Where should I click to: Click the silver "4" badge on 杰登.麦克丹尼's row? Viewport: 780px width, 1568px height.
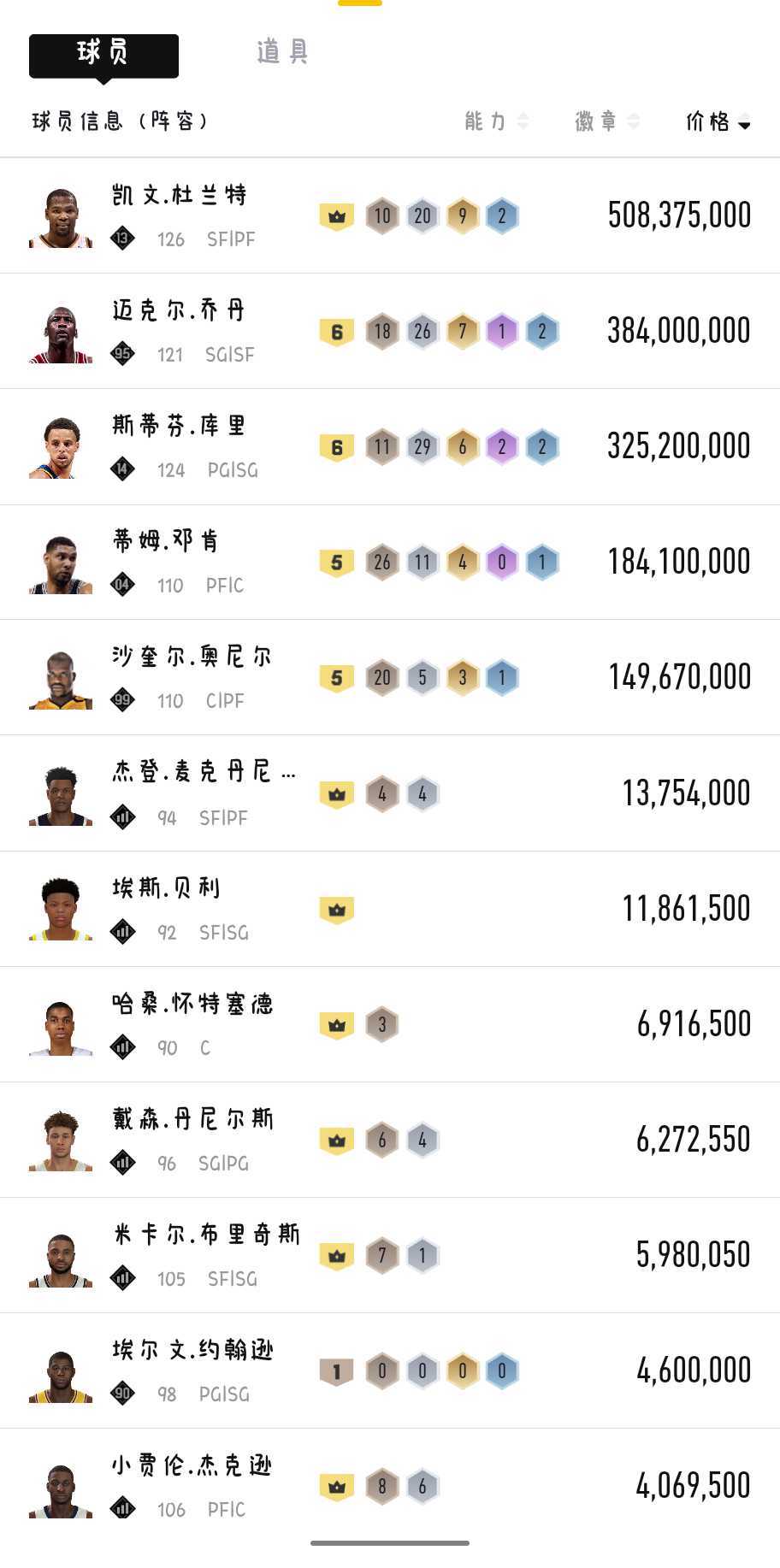point(422,793)
